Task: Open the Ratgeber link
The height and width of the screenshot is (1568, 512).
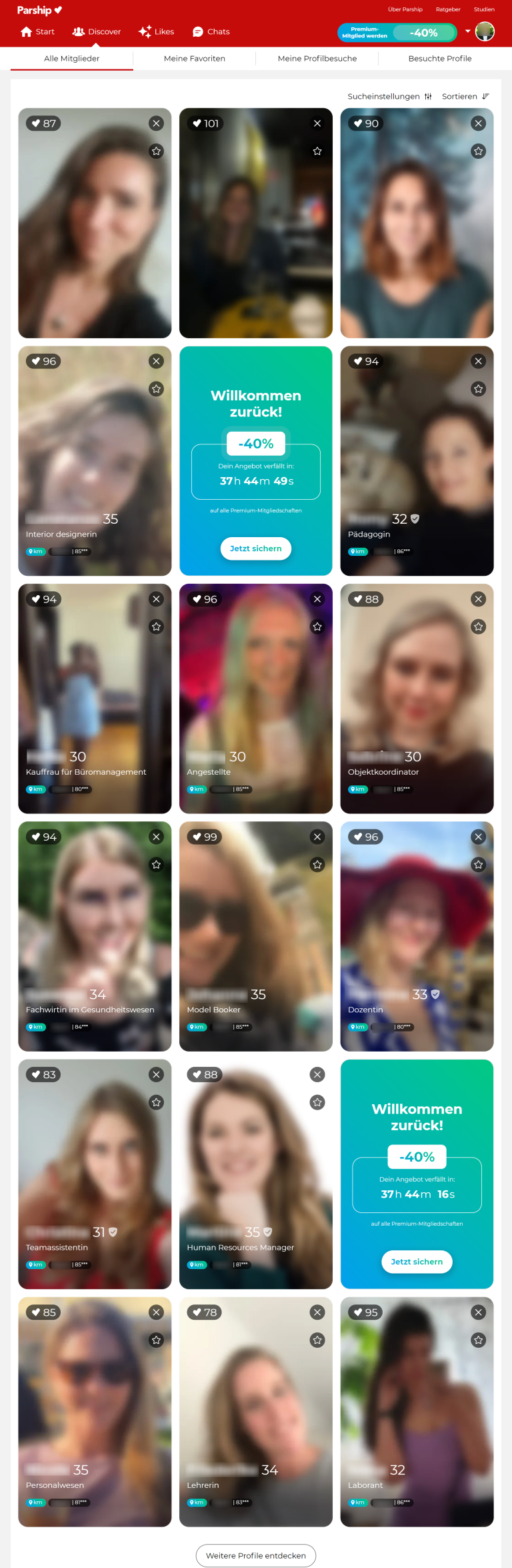Action: pos(448,9)
